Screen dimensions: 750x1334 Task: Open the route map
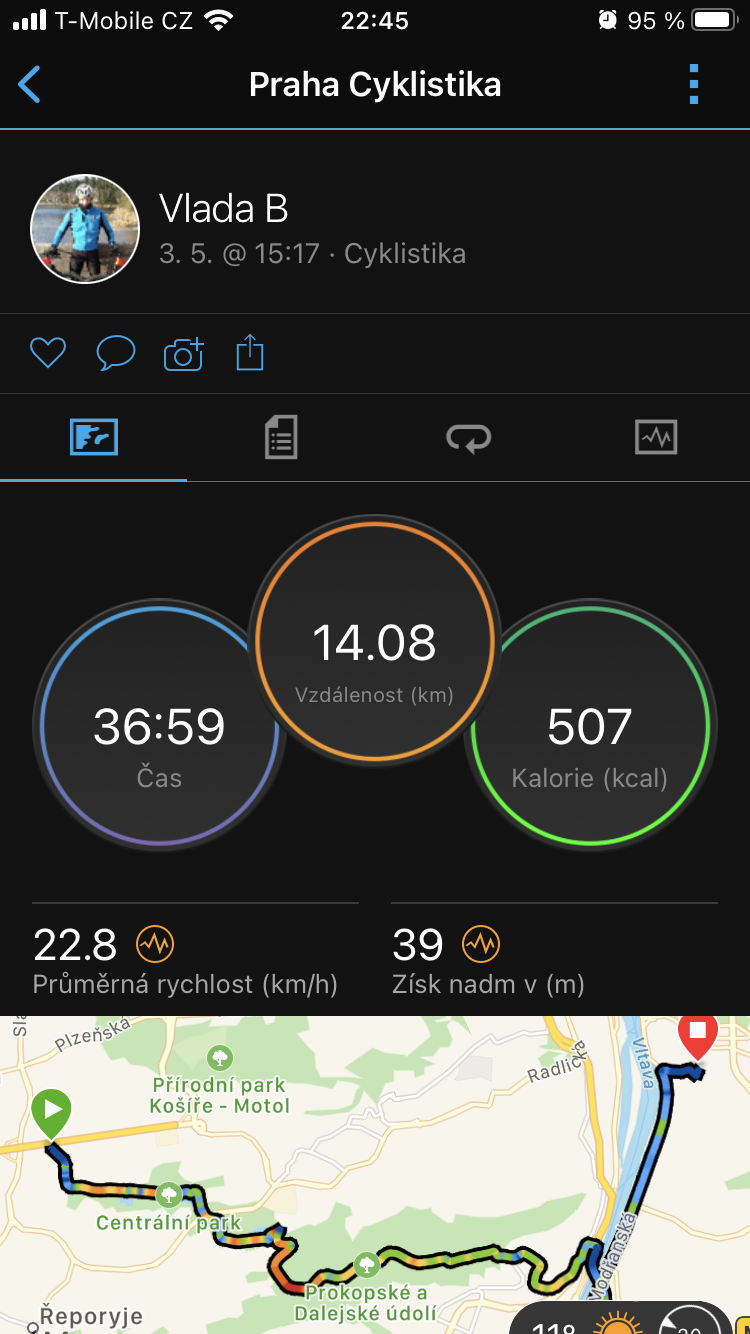tap(375, 1175)
